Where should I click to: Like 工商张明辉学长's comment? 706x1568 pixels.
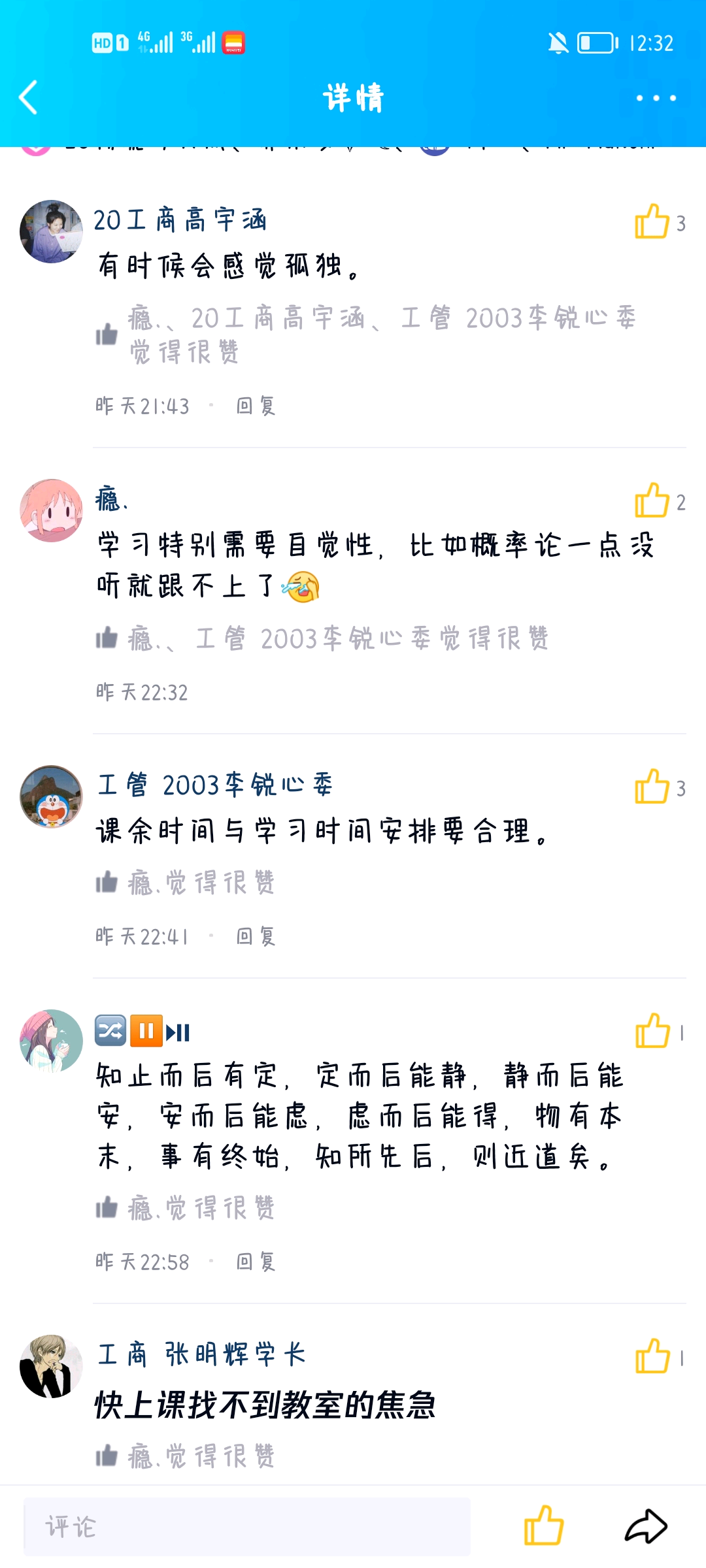(652, 1357)
